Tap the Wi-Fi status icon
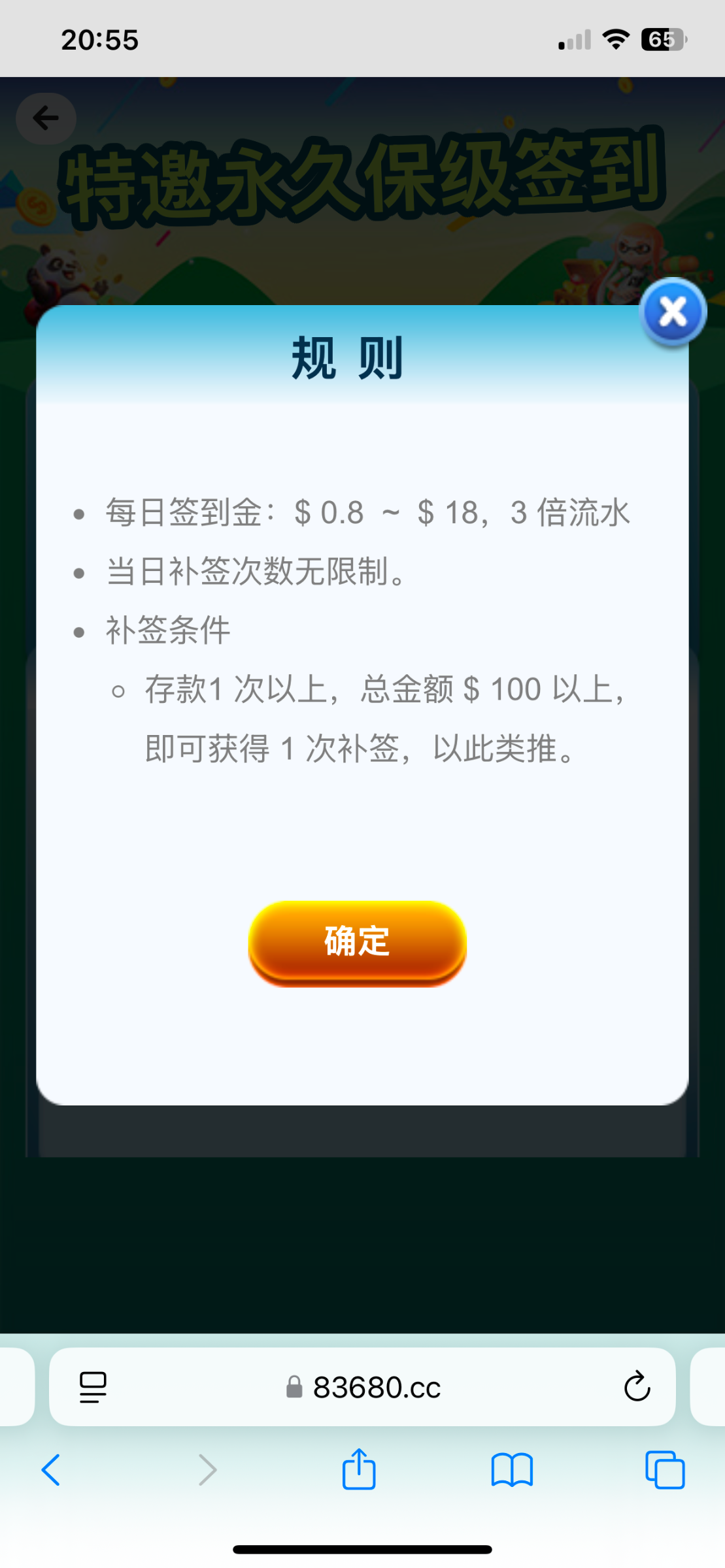 (615, 39)
